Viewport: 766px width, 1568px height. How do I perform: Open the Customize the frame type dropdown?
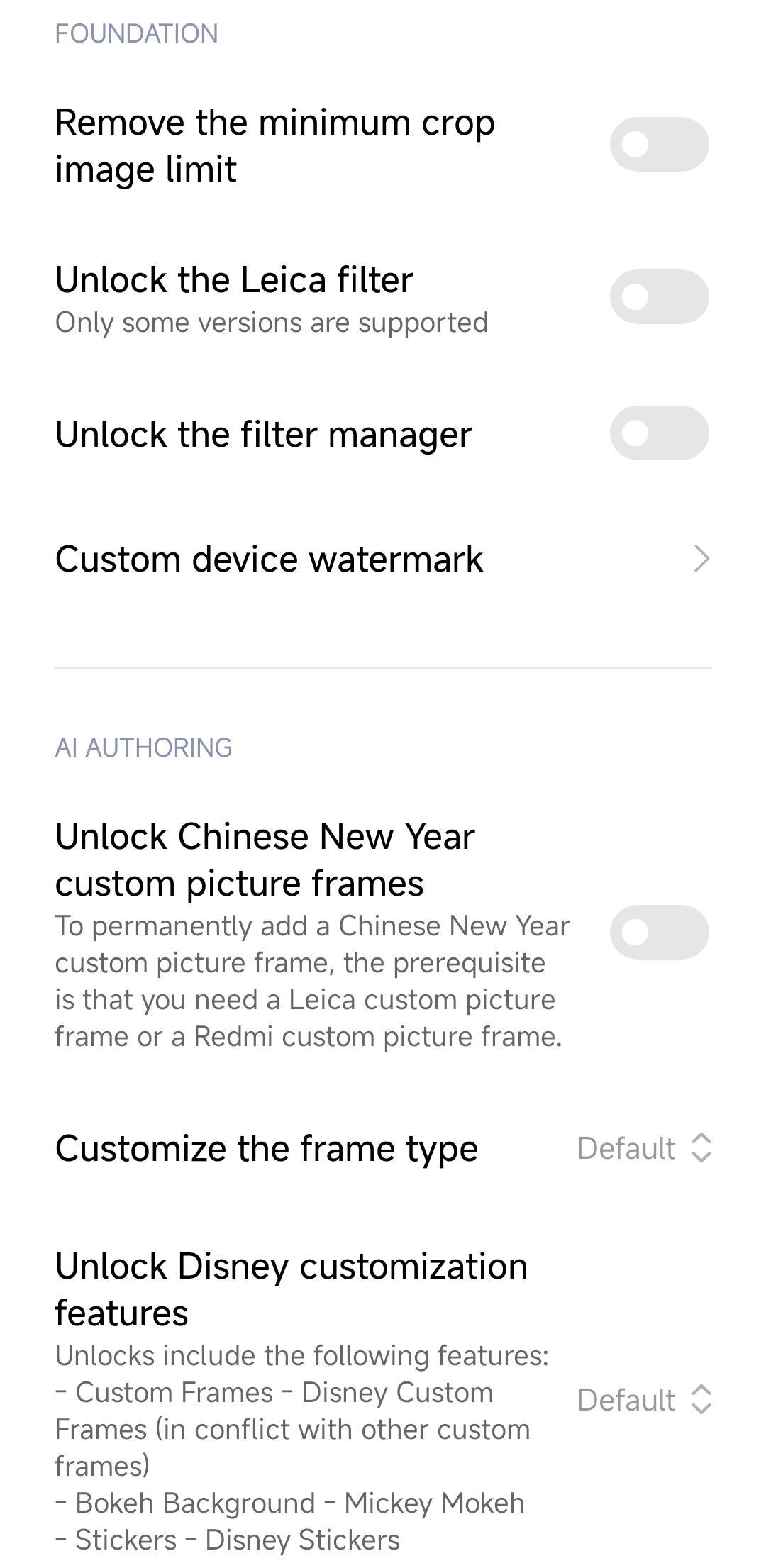click(x=643, y=1148)
